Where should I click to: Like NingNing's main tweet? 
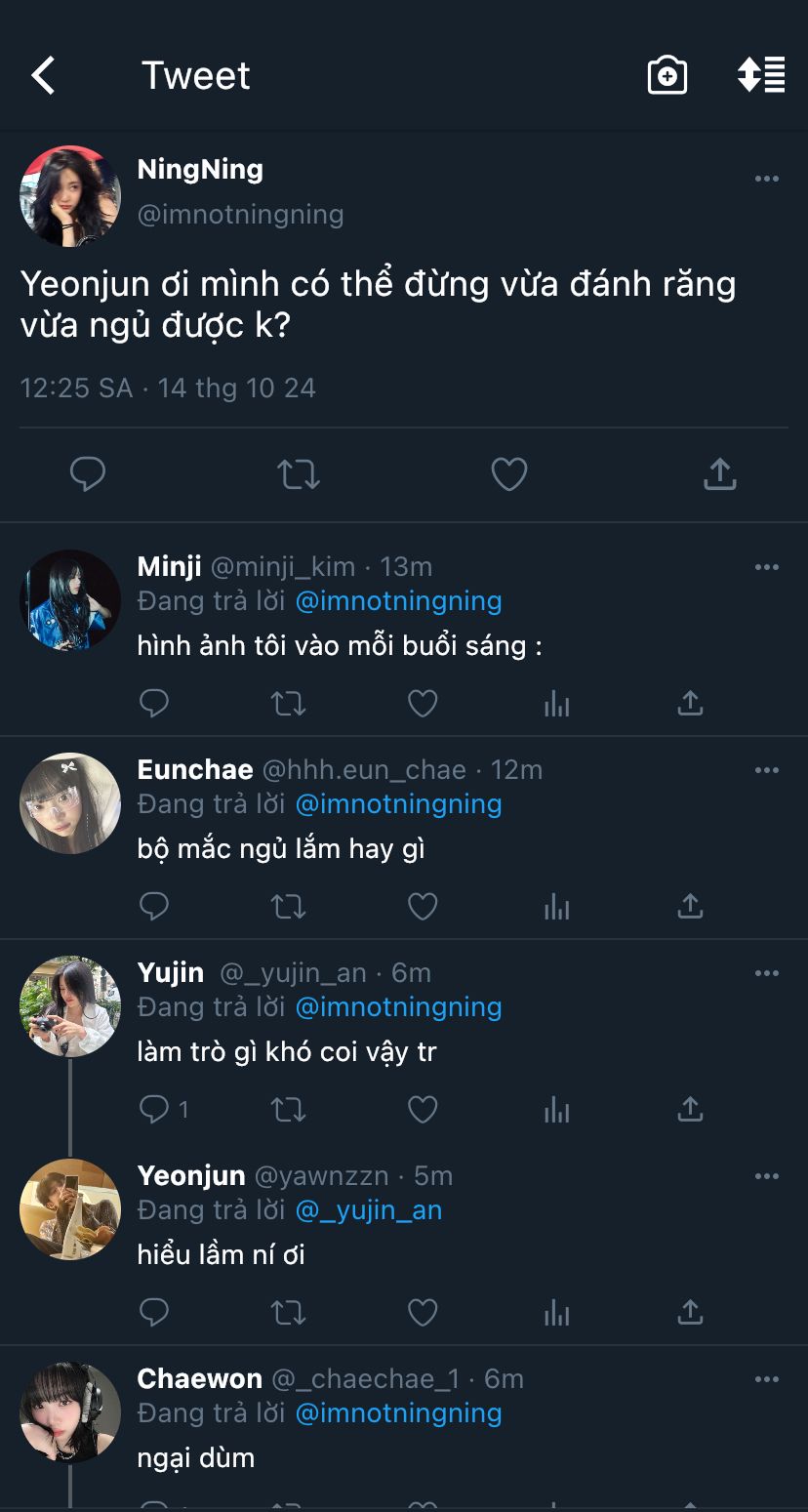click(508, 474)
